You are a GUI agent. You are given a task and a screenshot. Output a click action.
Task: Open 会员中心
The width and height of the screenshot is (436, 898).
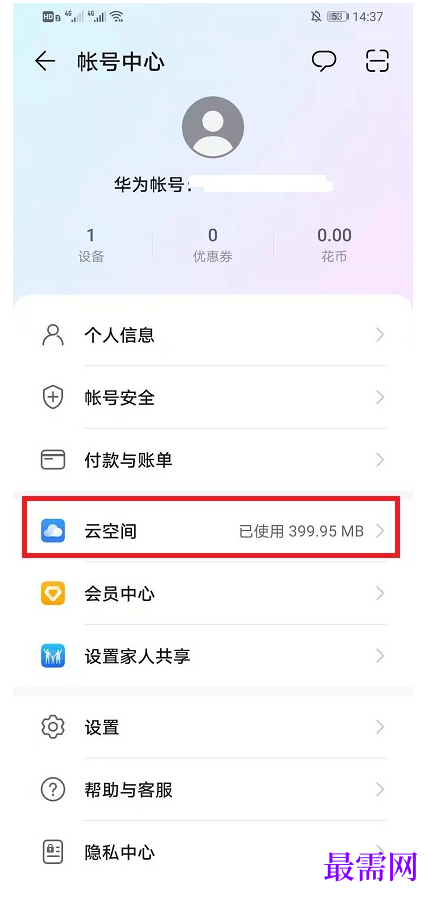coord(213,594)
